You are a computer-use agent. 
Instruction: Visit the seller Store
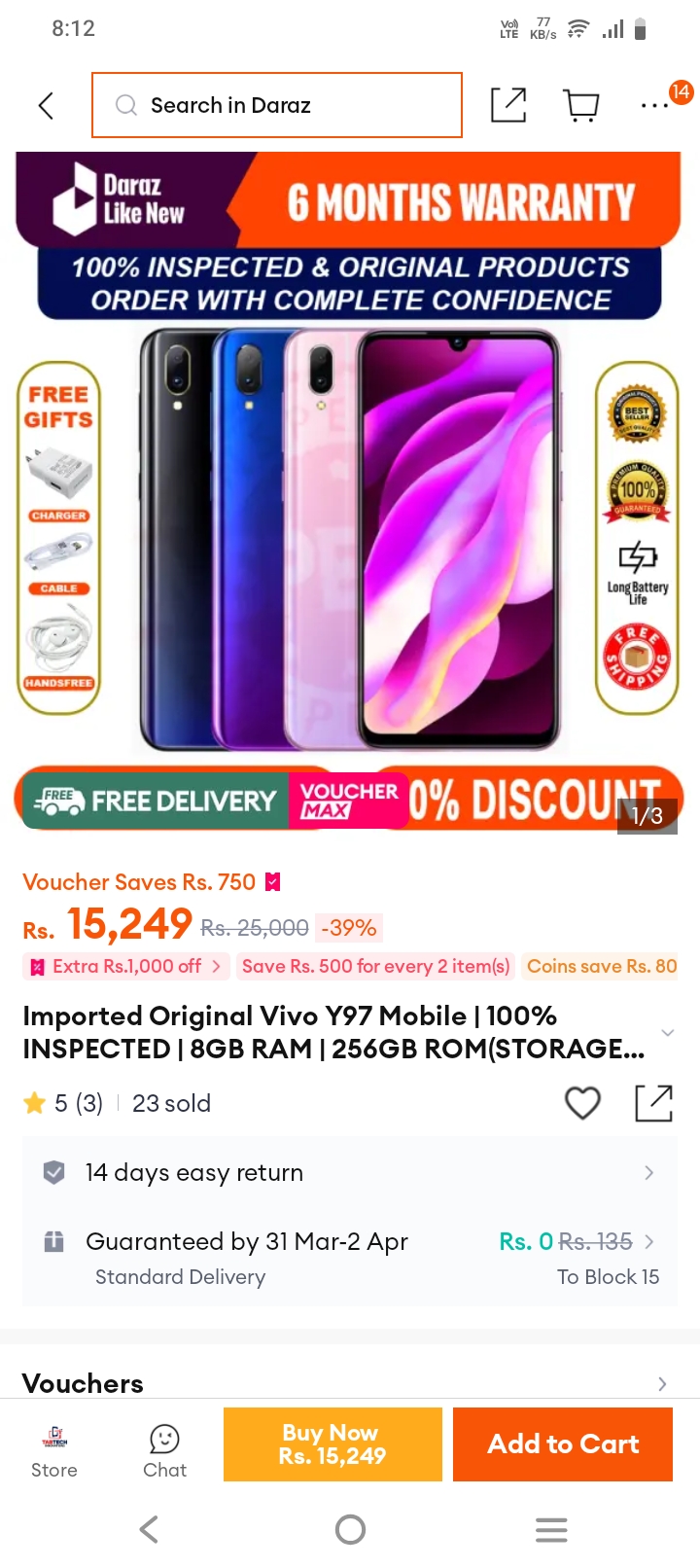pos(54,1451)
